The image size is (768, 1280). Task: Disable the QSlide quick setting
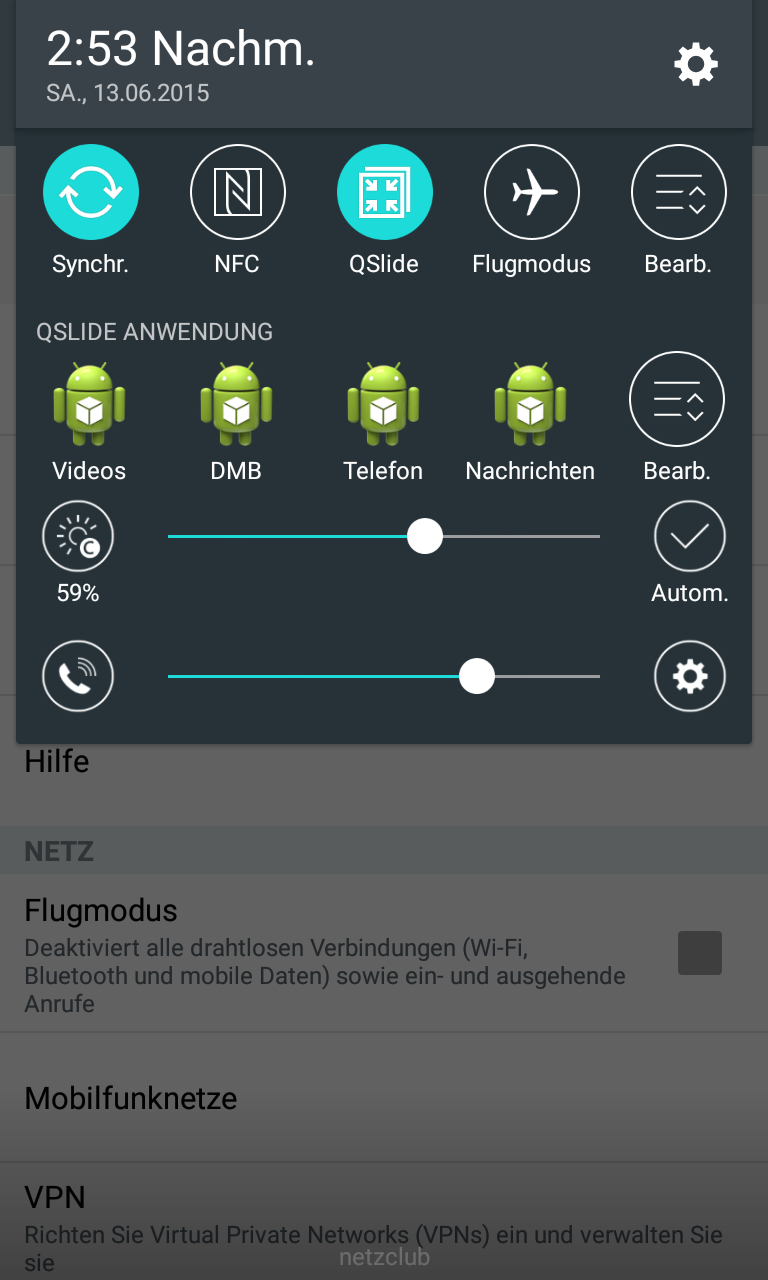[384, 193]
